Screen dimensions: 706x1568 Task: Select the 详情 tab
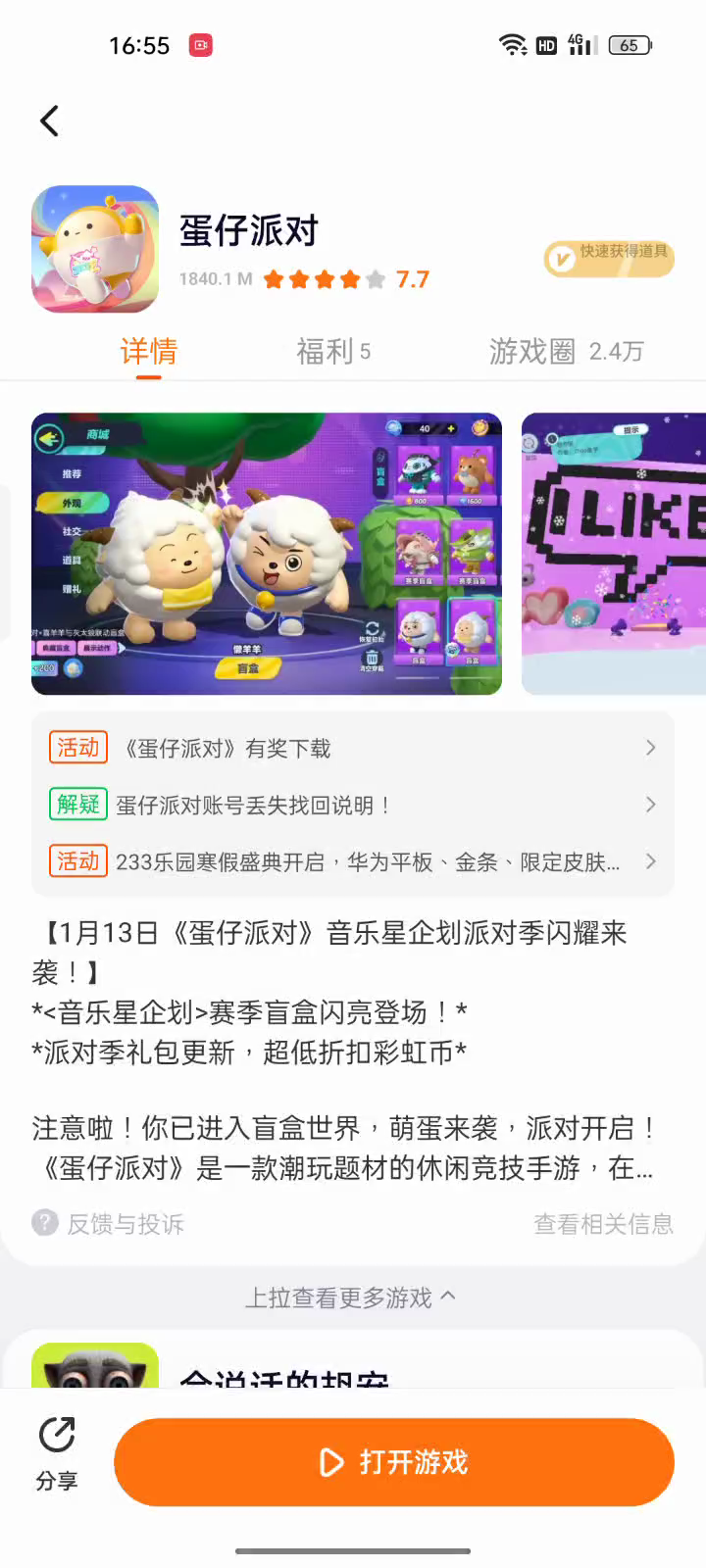tap(149, 351)
